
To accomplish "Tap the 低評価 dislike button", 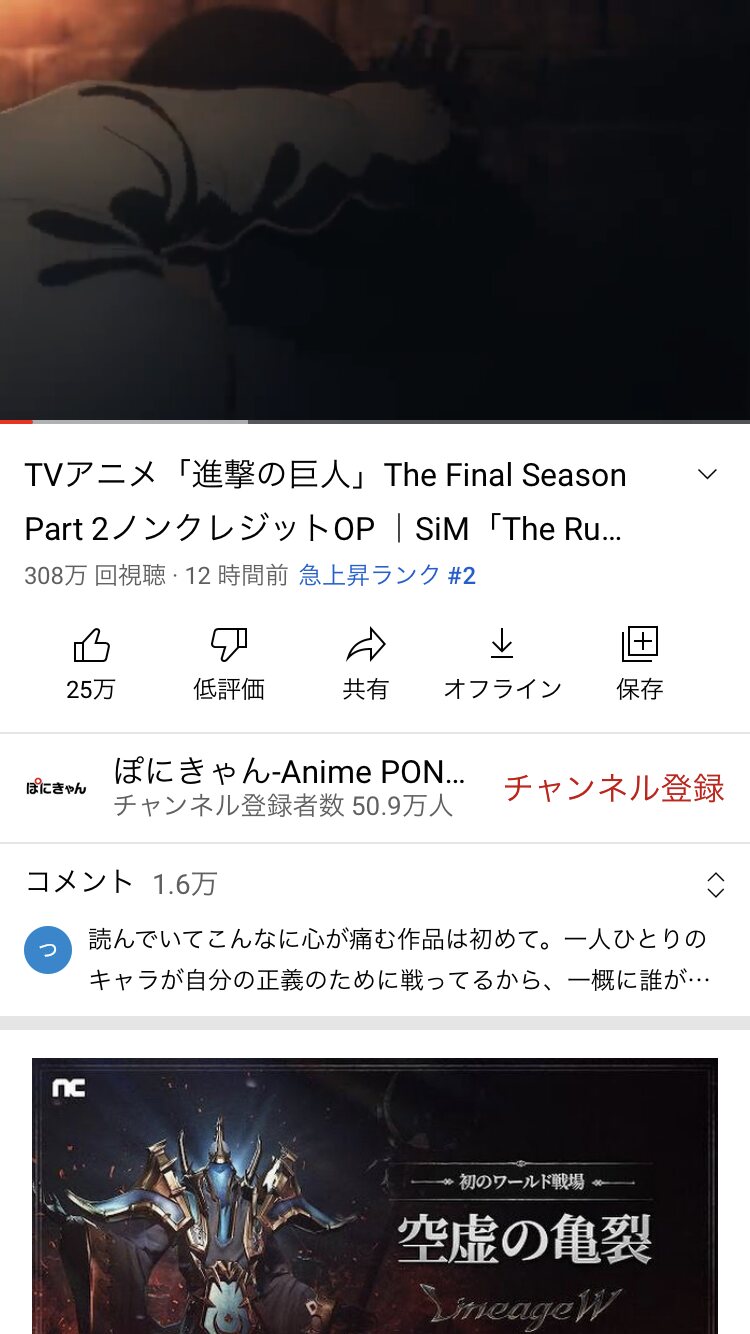I will [x=229, y=664].
